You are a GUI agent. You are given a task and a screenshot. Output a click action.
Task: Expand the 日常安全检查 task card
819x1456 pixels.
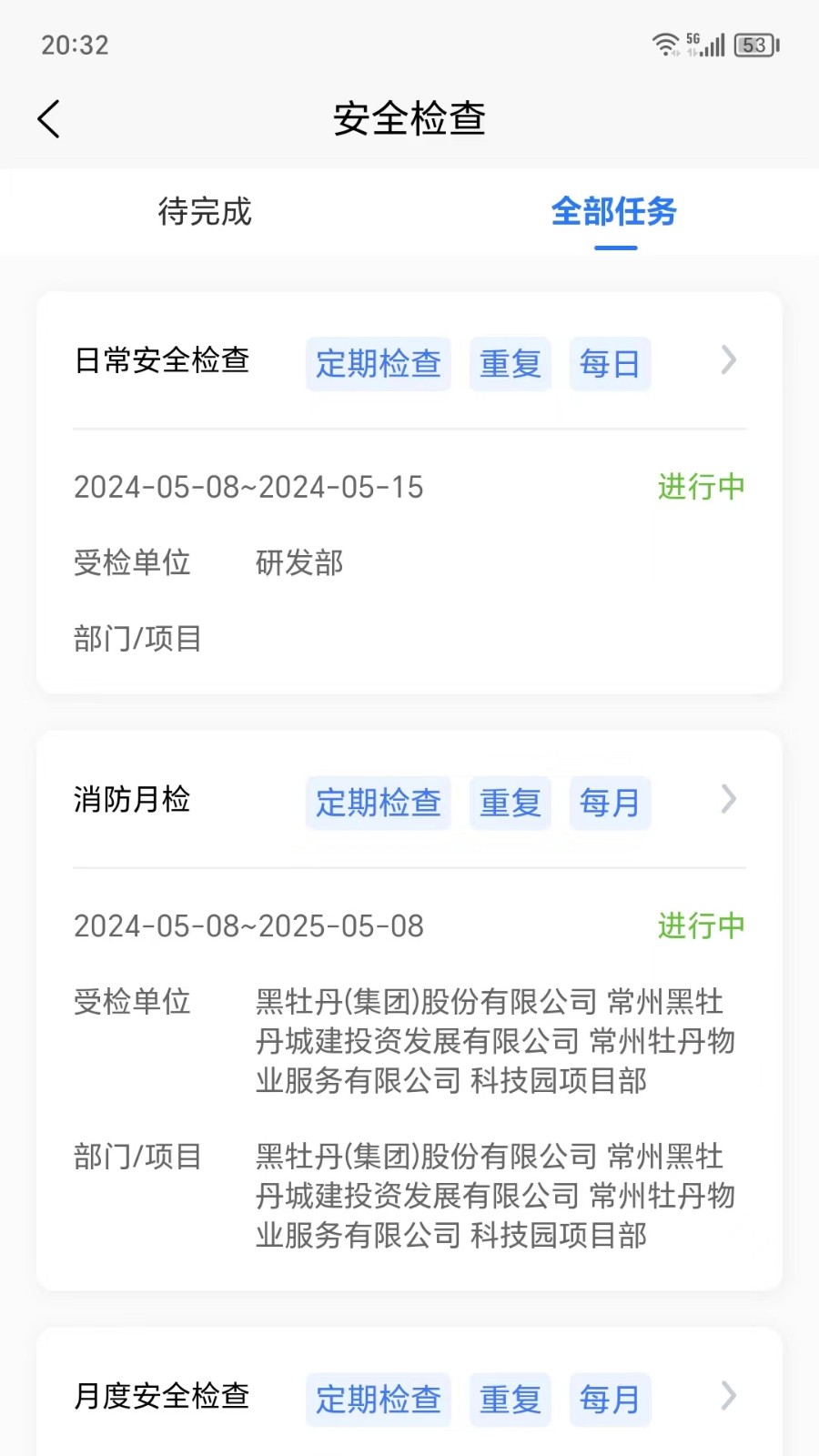(x=164, y=360)
